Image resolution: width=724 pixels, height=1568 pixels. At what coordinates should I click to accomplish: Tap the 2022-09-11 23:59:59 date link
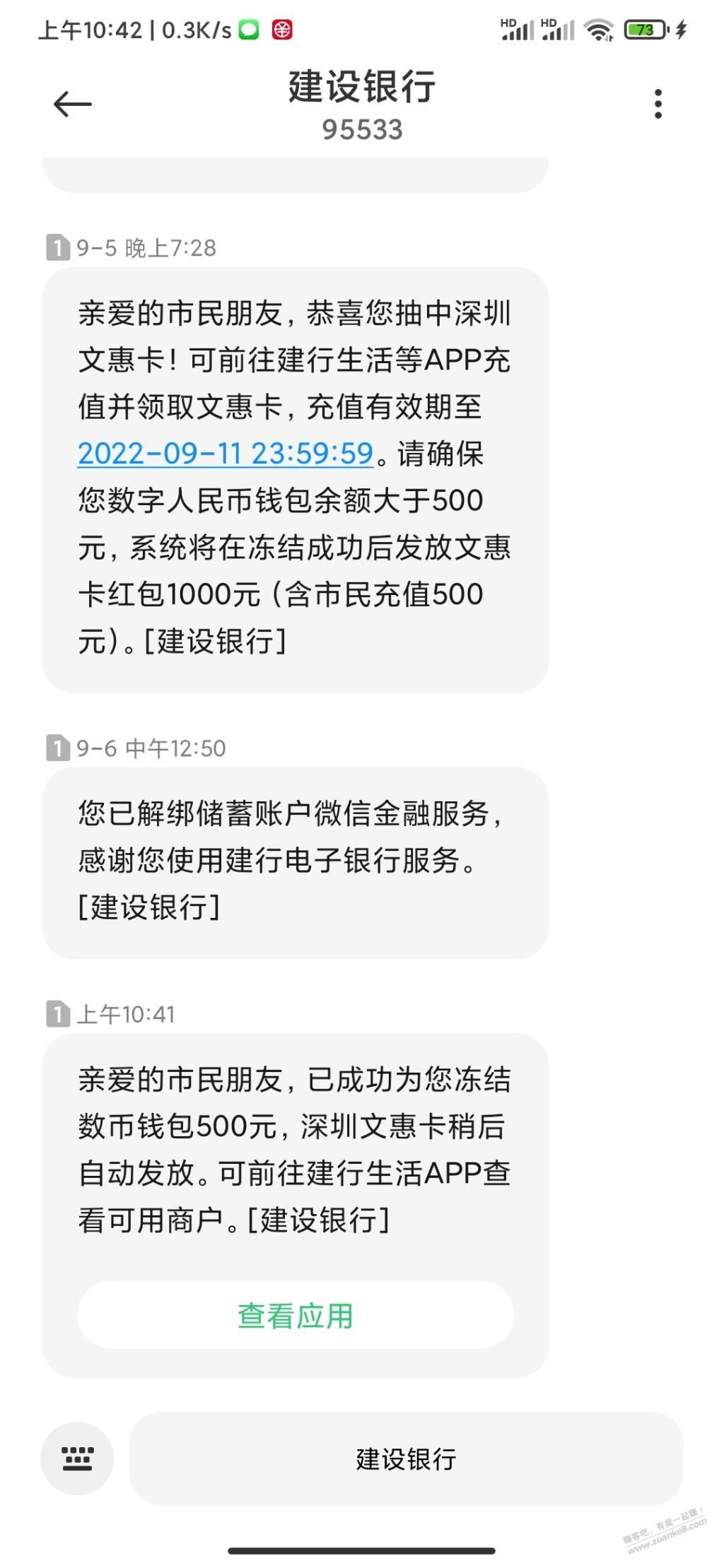(x=226, y=454)
